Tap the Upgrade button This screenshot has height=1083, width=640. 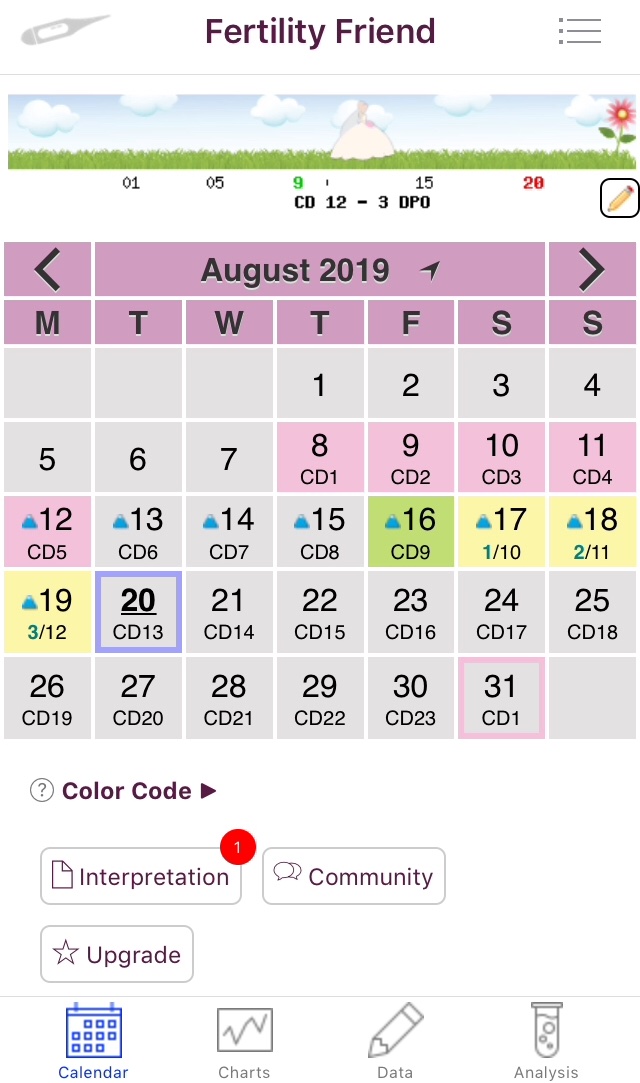coord(117,954)
